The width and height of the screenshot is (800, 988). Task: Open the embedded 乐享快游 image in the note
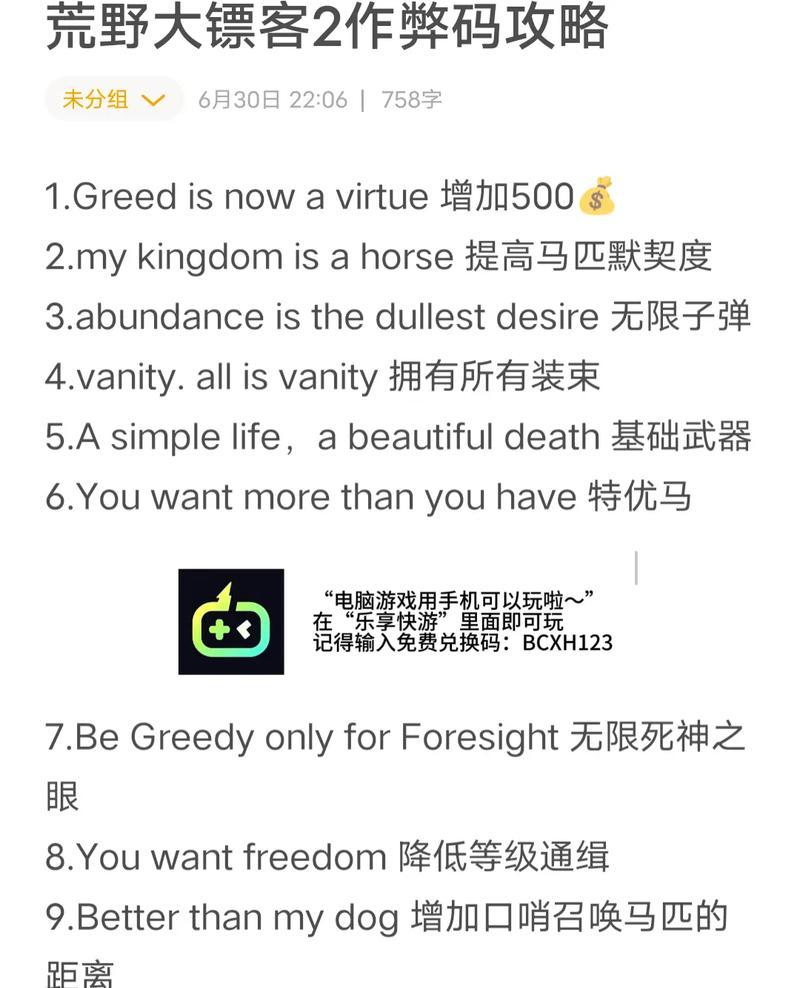pyautogui.click(x=398, y=621)
